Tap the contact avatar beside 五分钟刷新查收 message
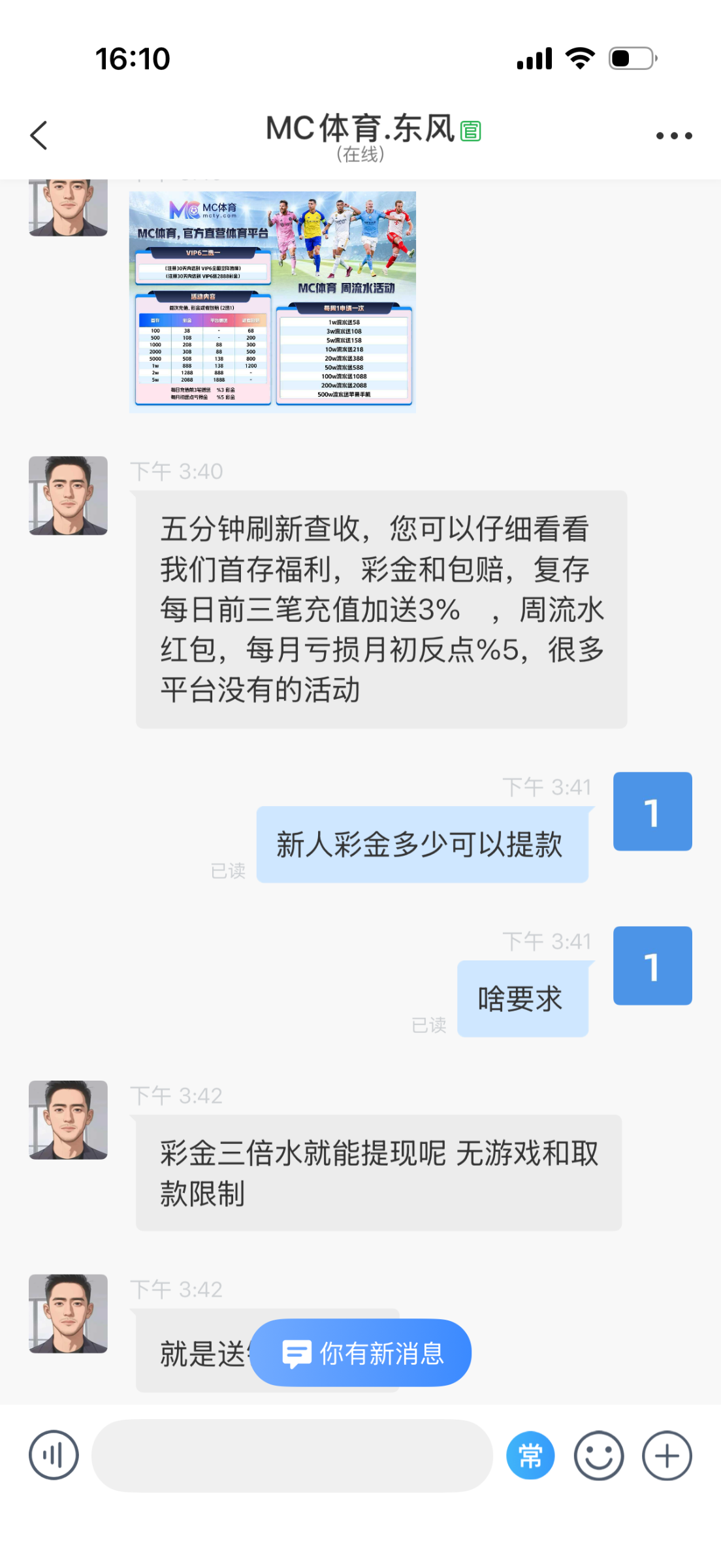 pos(68,495)
